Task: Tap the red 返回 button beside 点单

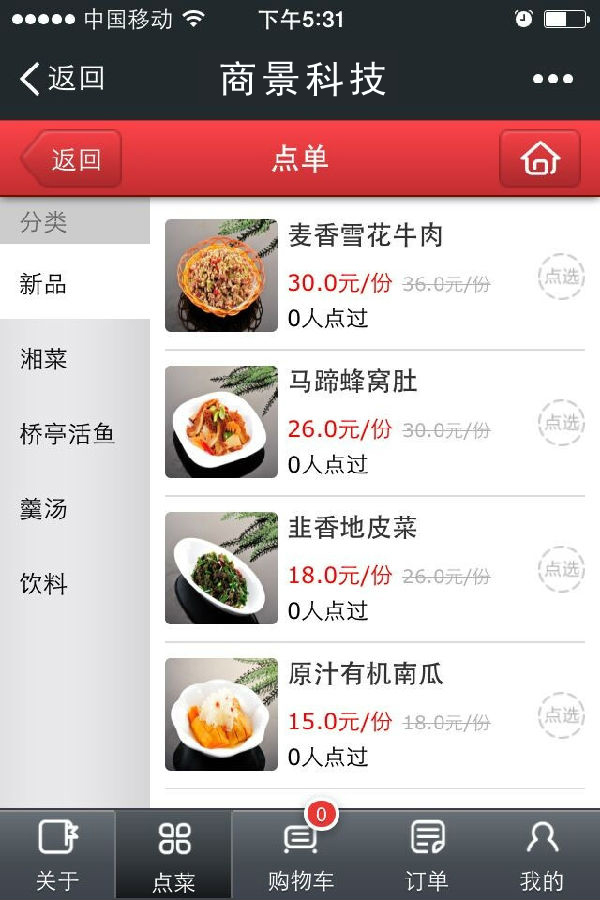Action: (73, 159)
